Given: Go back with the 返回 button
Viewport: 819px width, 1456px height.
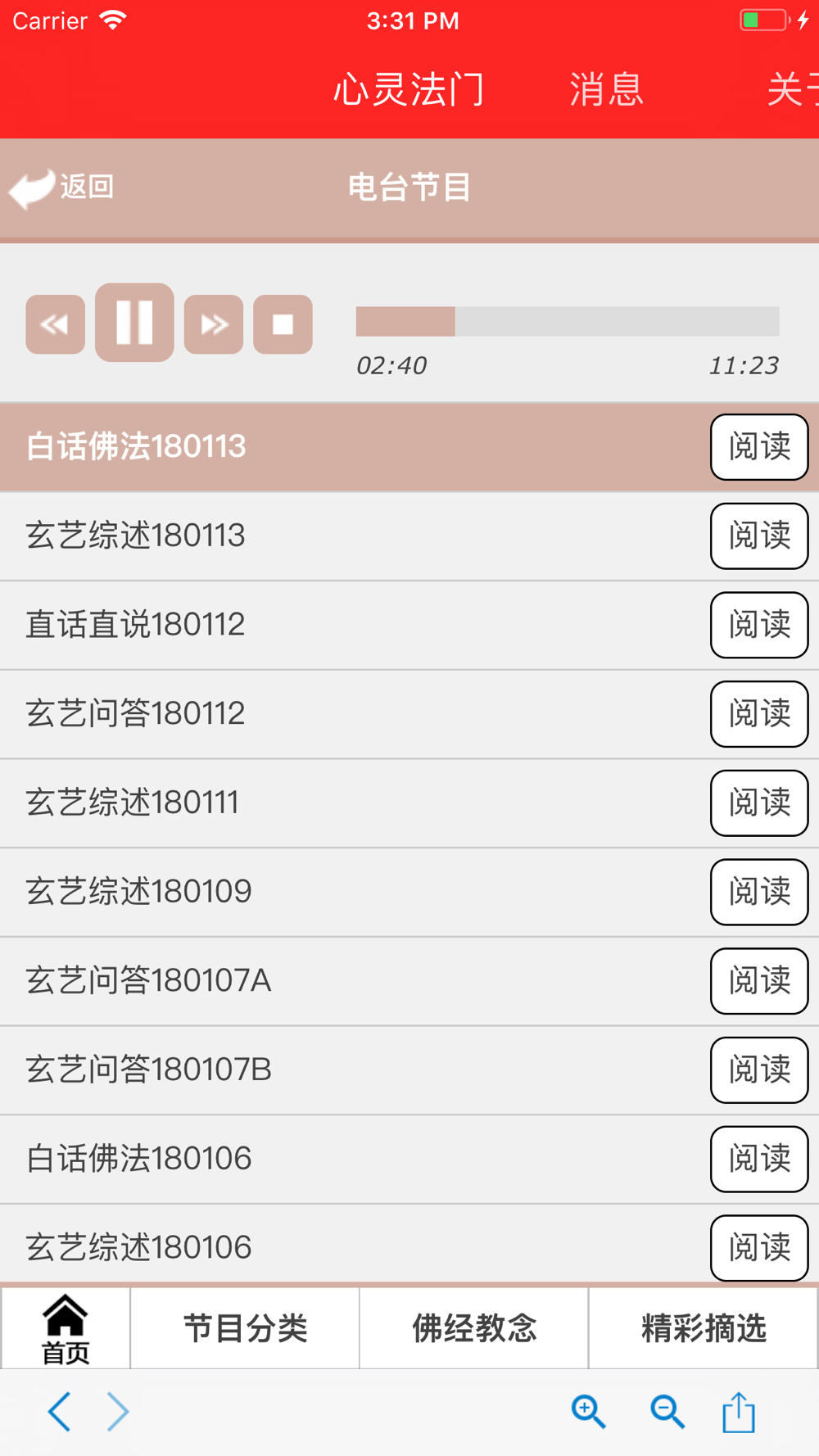Looking at the screenshot, I should 62,188.
